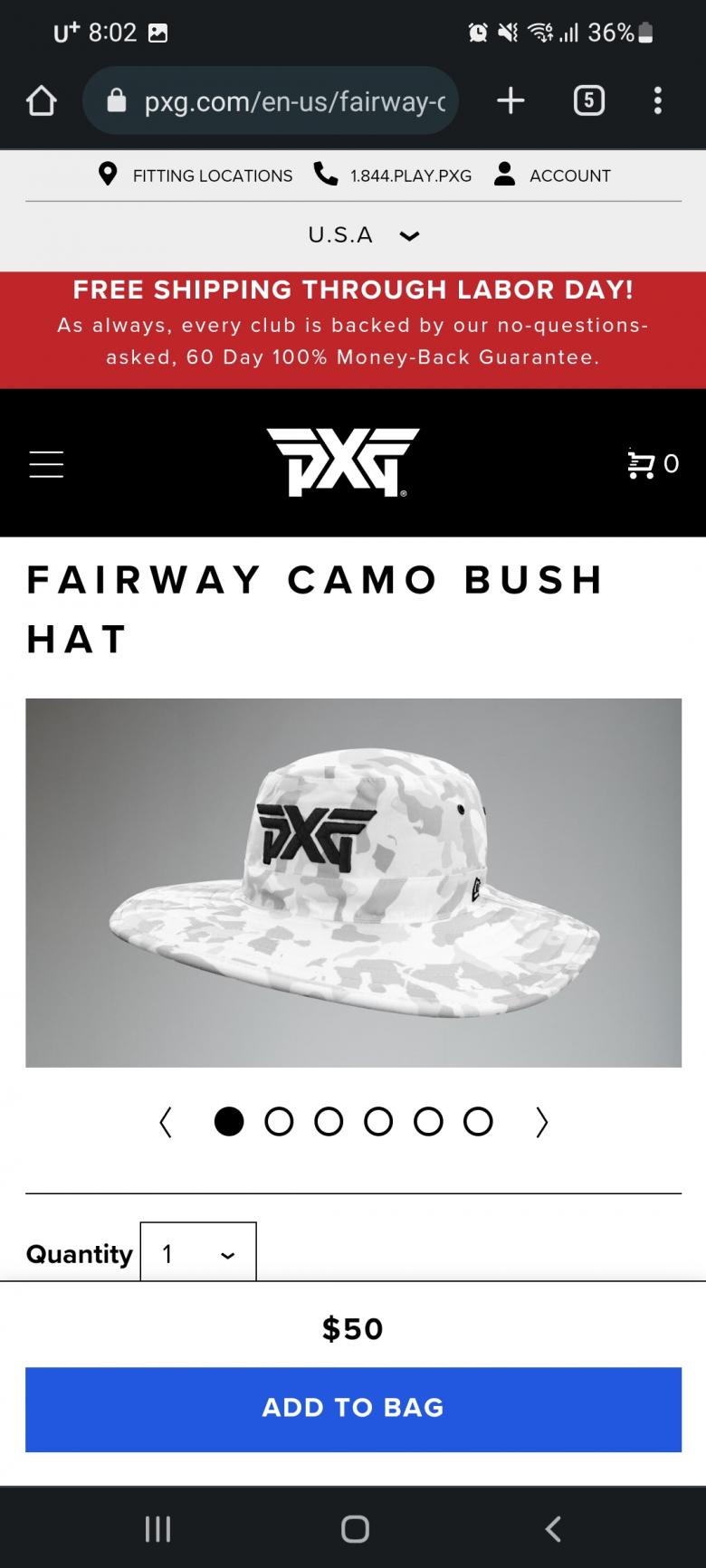Open the tab switcher showing 5 tabs
Image resolution: width=706 pixels, height=1568 pixels.
point(588,100)
